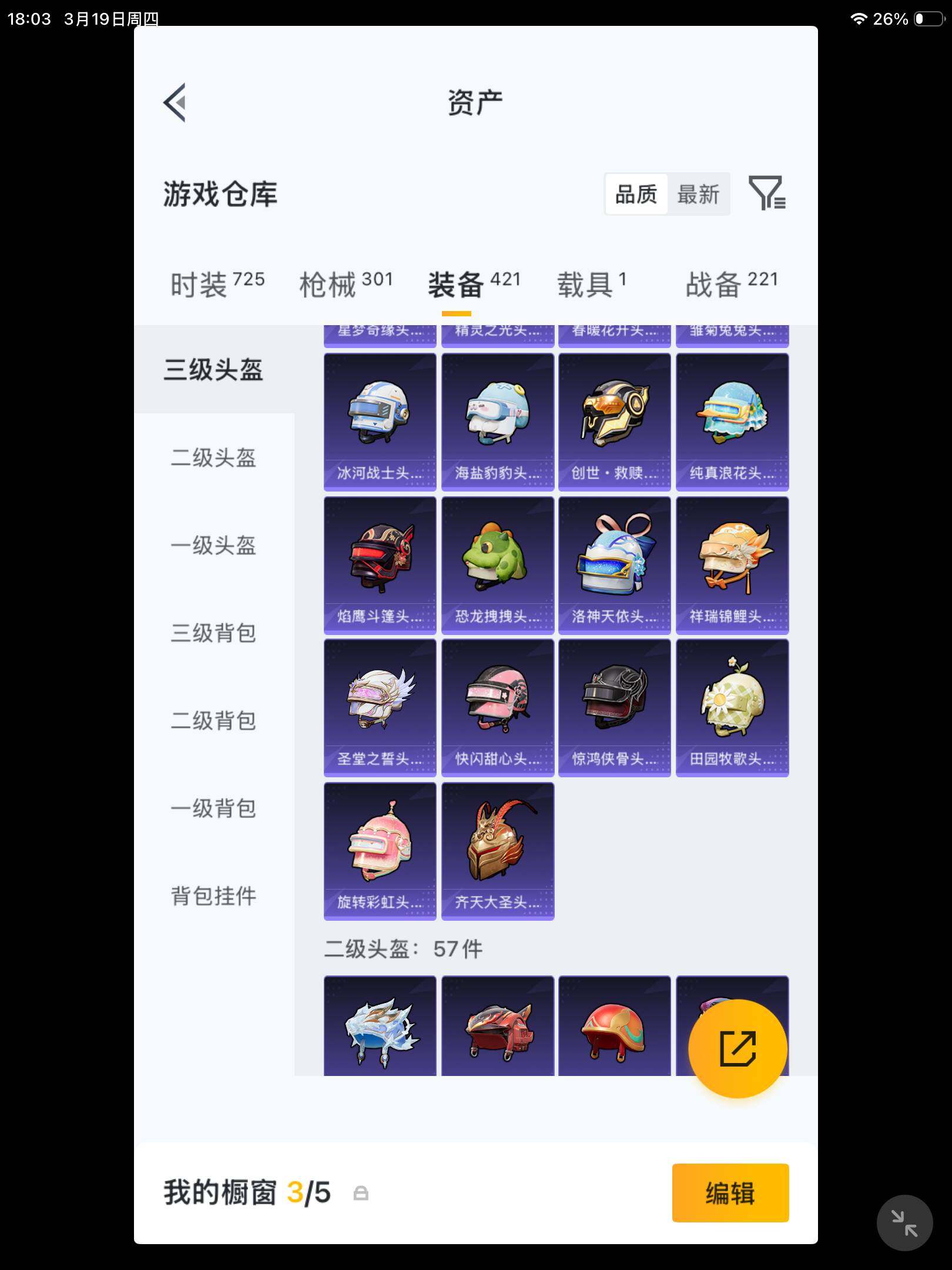Open the 我的橱窗 showcase link
The image size is (952, 1270).
[220, 1192]
